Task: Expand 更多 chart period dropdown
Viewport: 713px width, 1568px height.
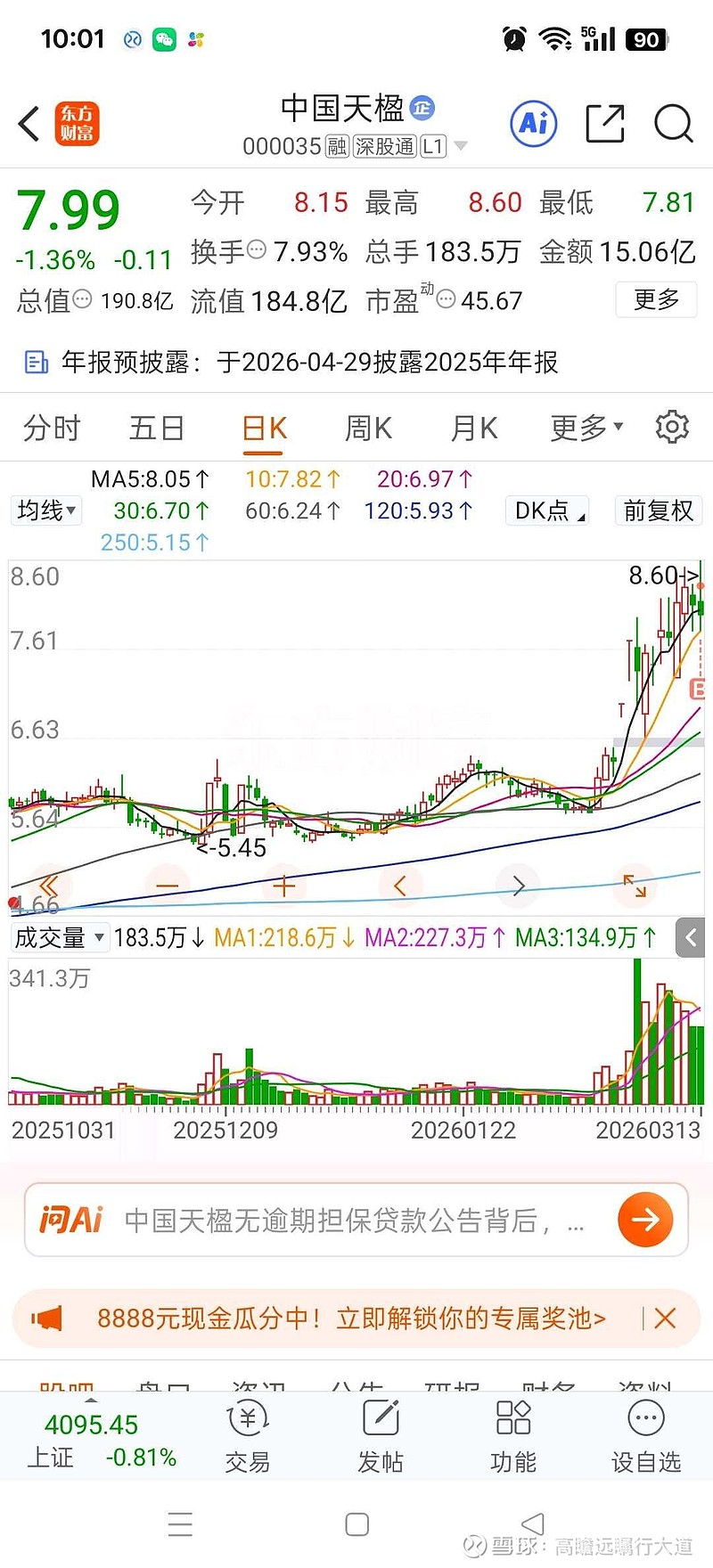Action: 584,428
